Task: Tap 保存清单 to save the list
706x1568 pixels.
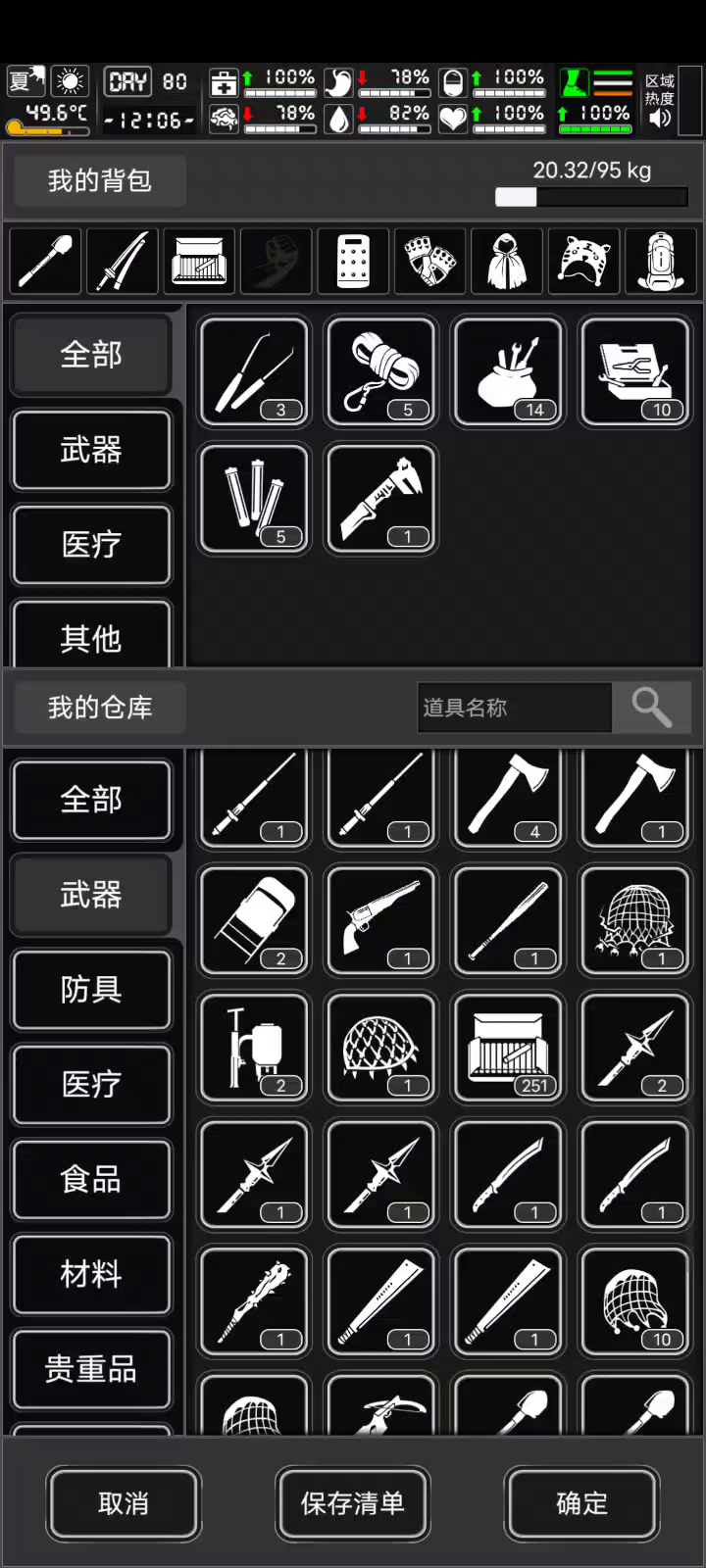Action: click(352, 1503)
